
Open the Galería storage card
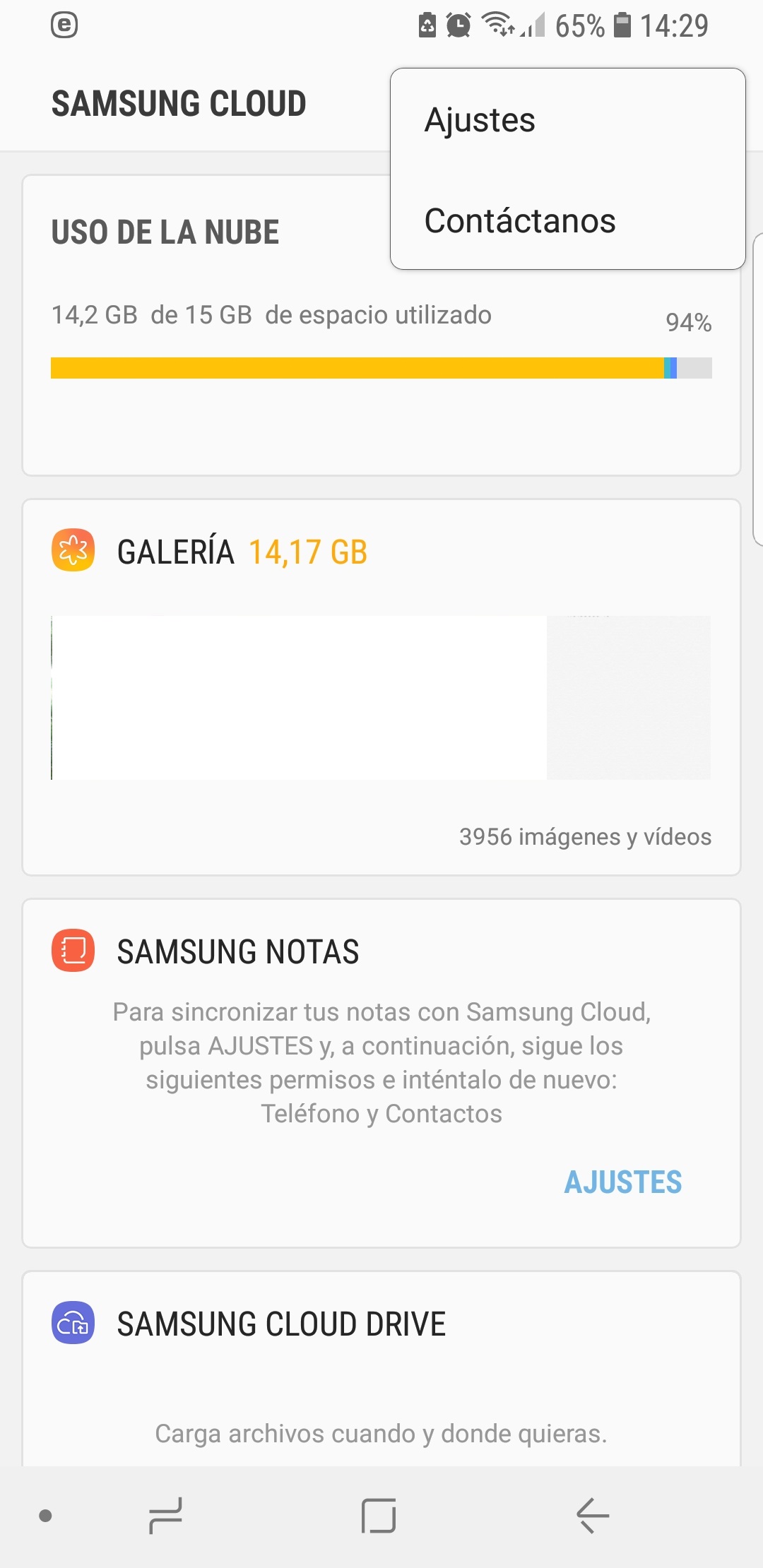point(381,687)
